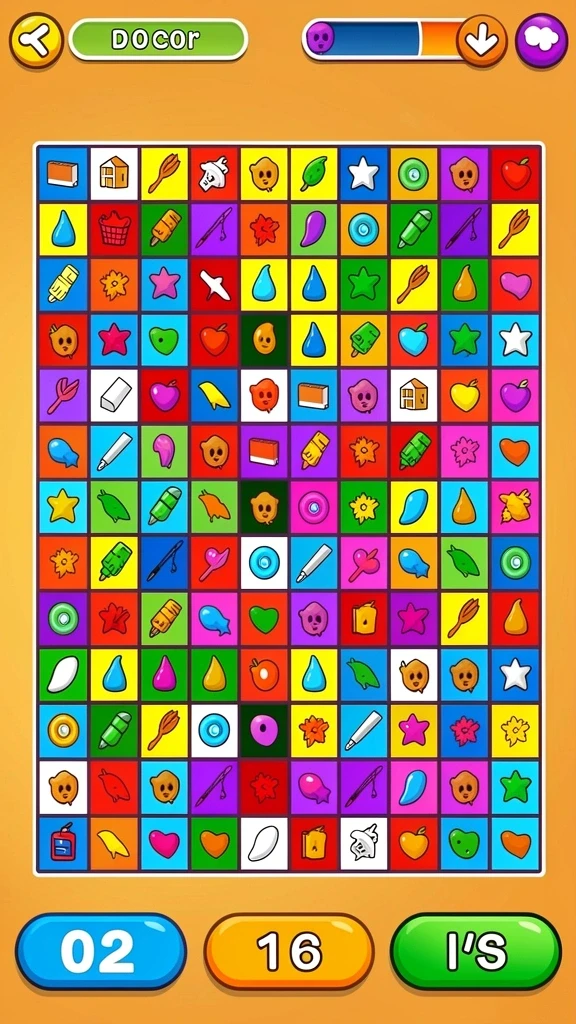
Task: Select the white bird tile on red
Action: pyautogui.click(x=215, y=285)
